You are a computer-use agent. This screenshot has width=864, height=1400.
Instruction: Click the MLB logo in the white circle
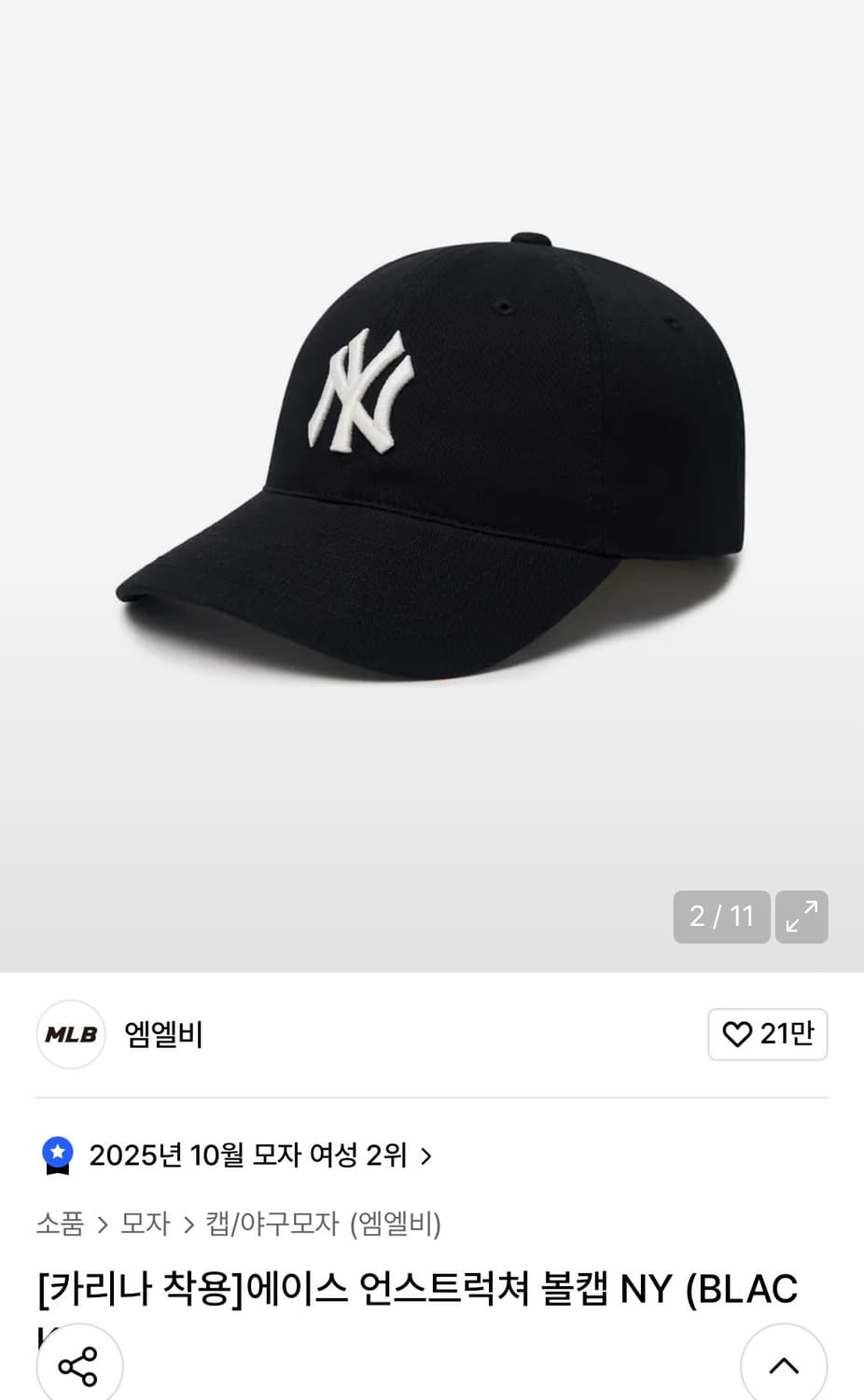click(x=70, y=1034)
